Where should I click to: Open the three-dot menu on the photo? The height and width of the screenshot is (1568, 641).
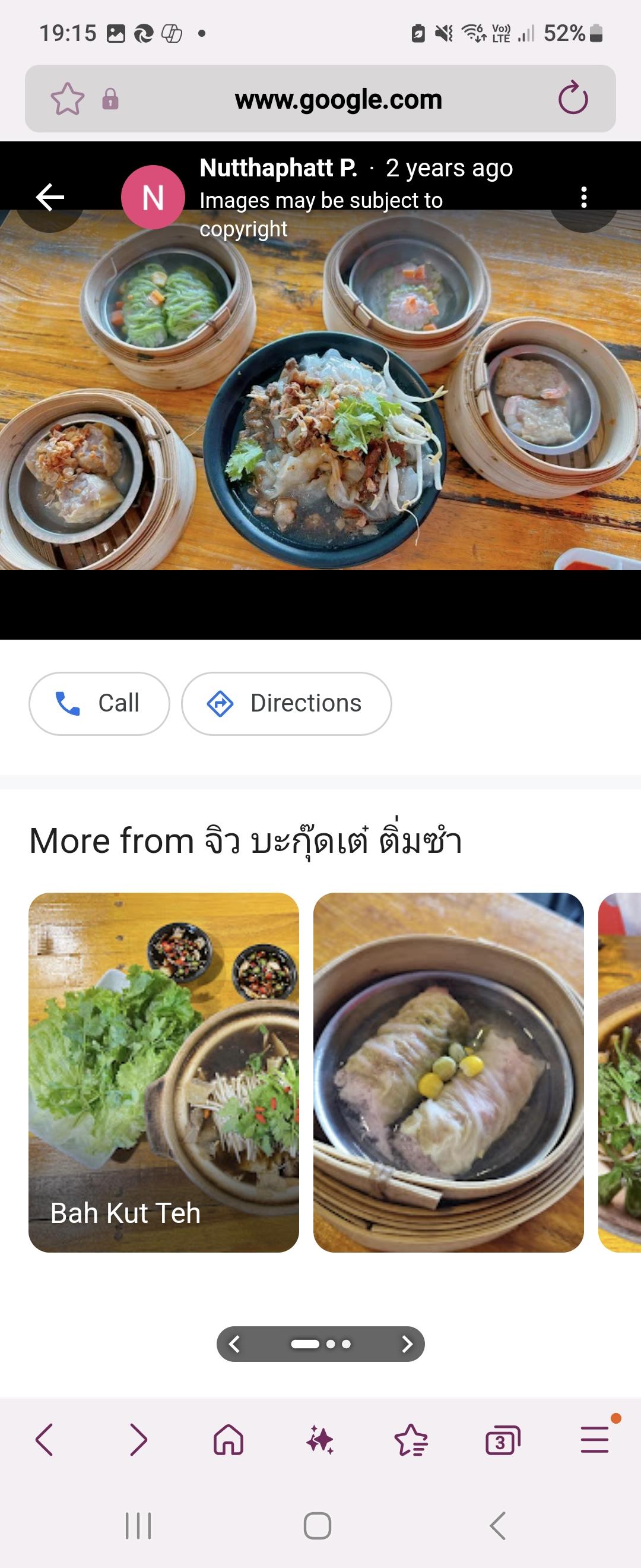(x=583, y=197)
